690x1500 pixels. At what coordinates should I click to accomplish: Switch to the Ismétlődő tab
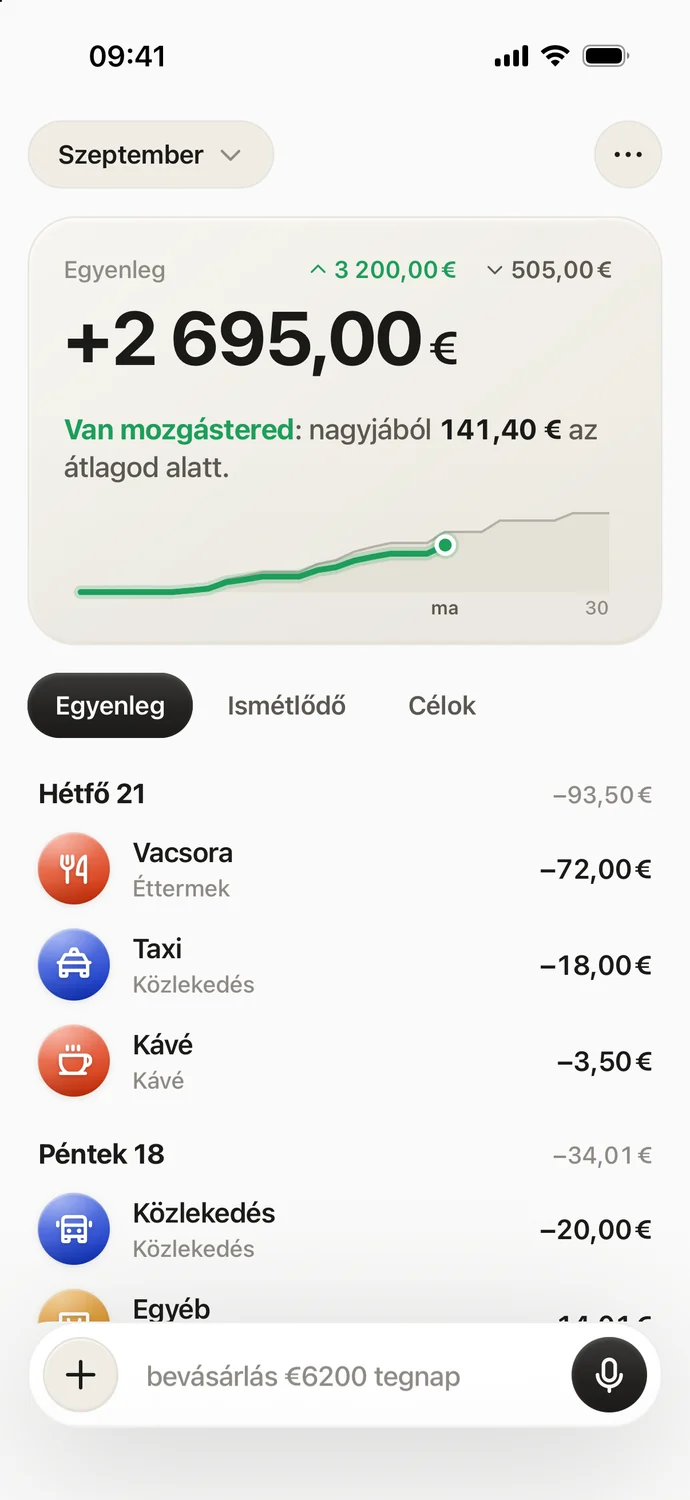point(286,705)
